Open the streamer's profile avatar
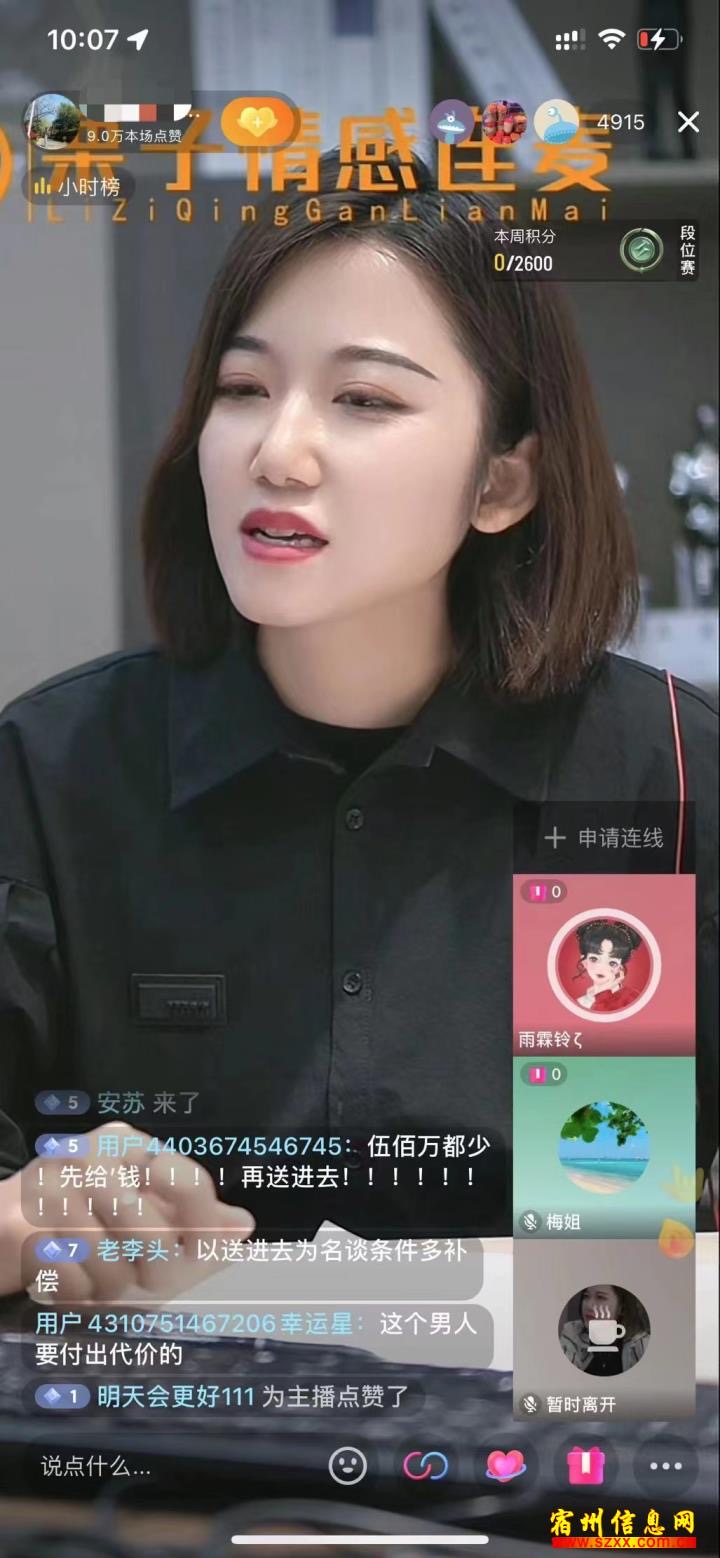720x1558 pixels. pos(53,122)
